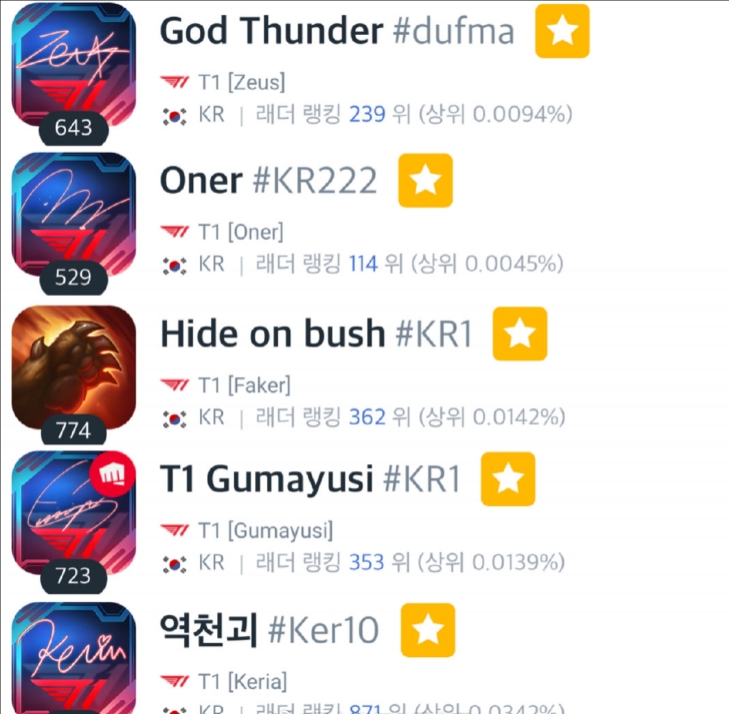Open 역천괴 #Ker10 summoner profile
729x714 pixels.
pos(269,630)
